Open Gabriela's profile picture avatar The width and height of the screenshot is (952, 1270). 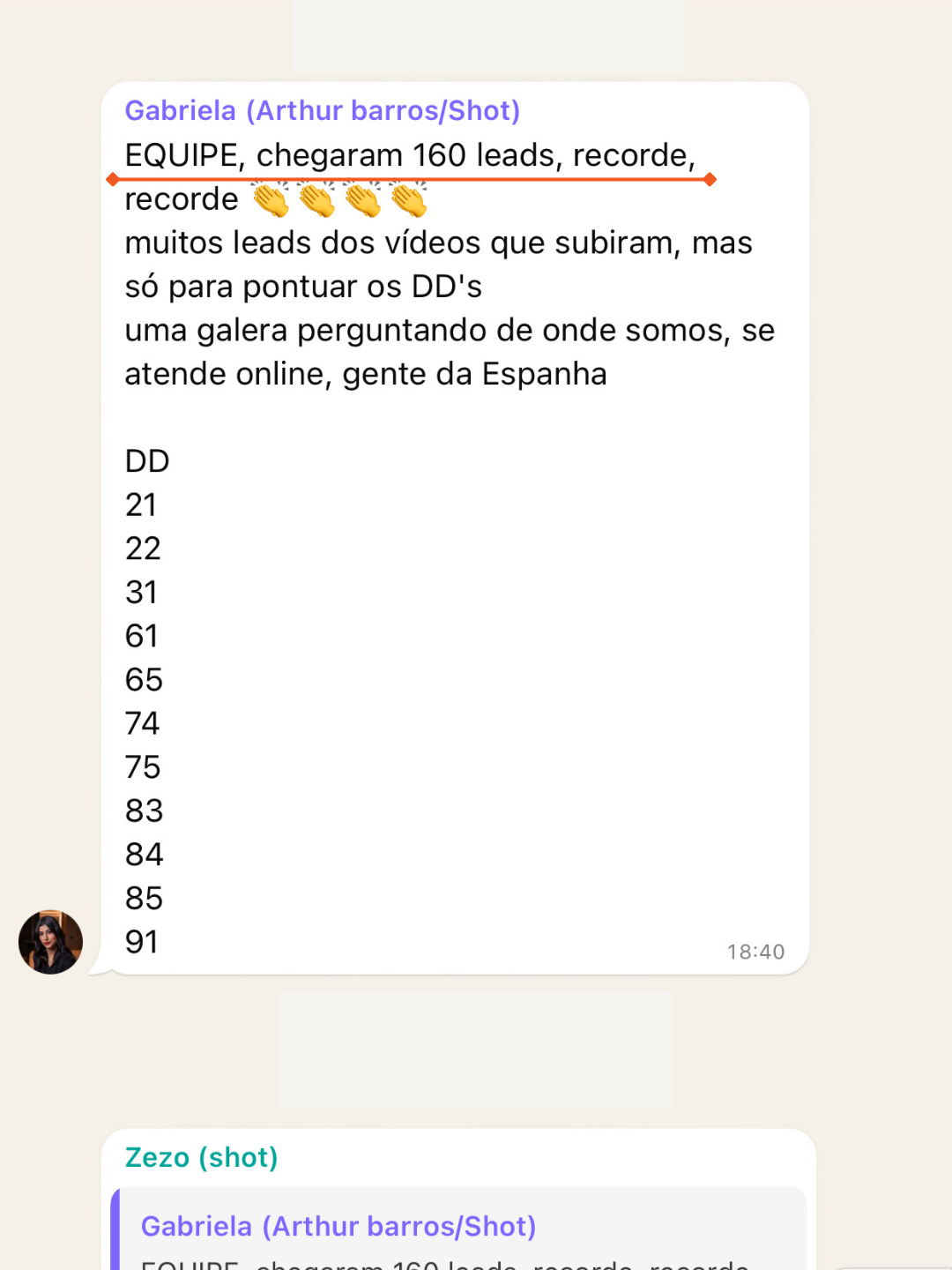point(50,941)
